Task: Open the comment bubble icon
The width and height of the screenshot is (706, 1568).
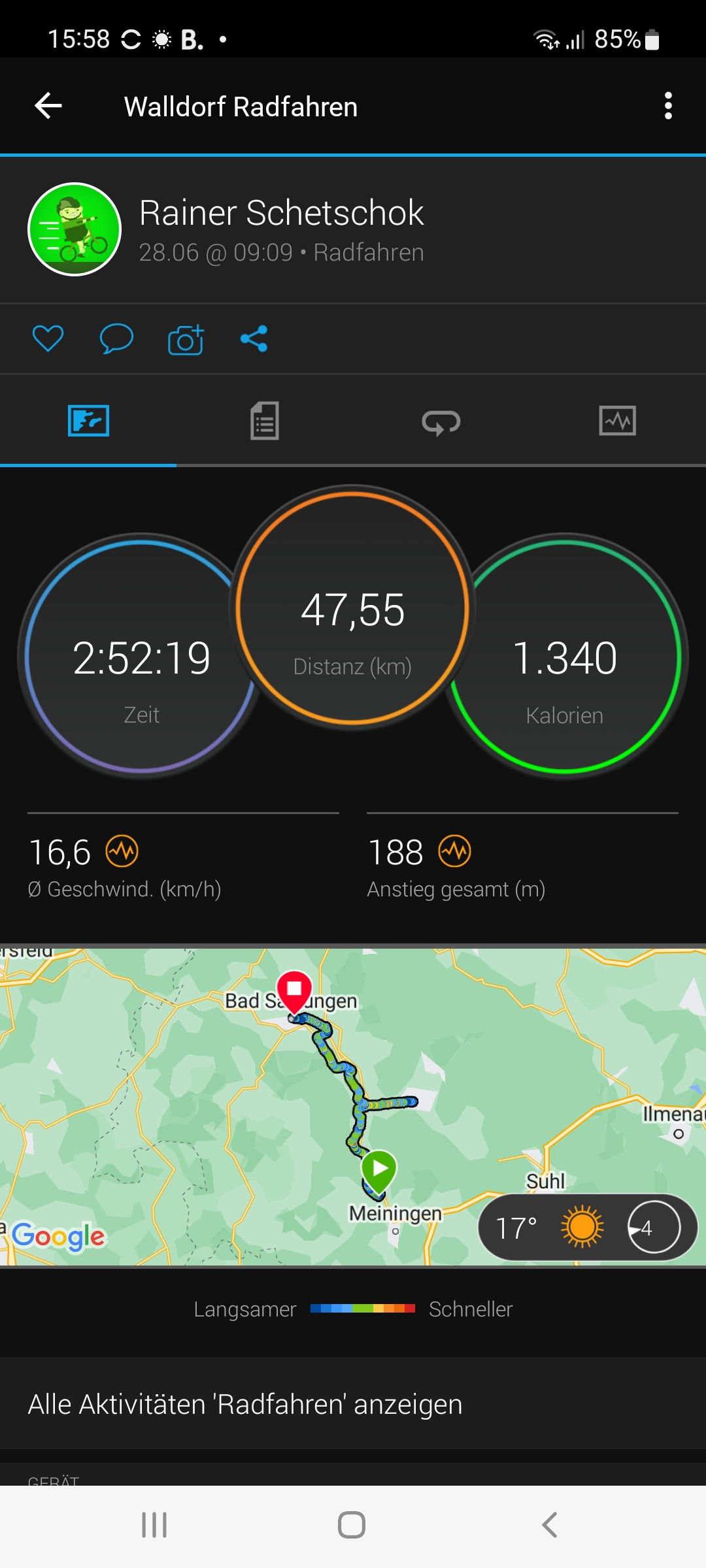Action: pos(116,338)
